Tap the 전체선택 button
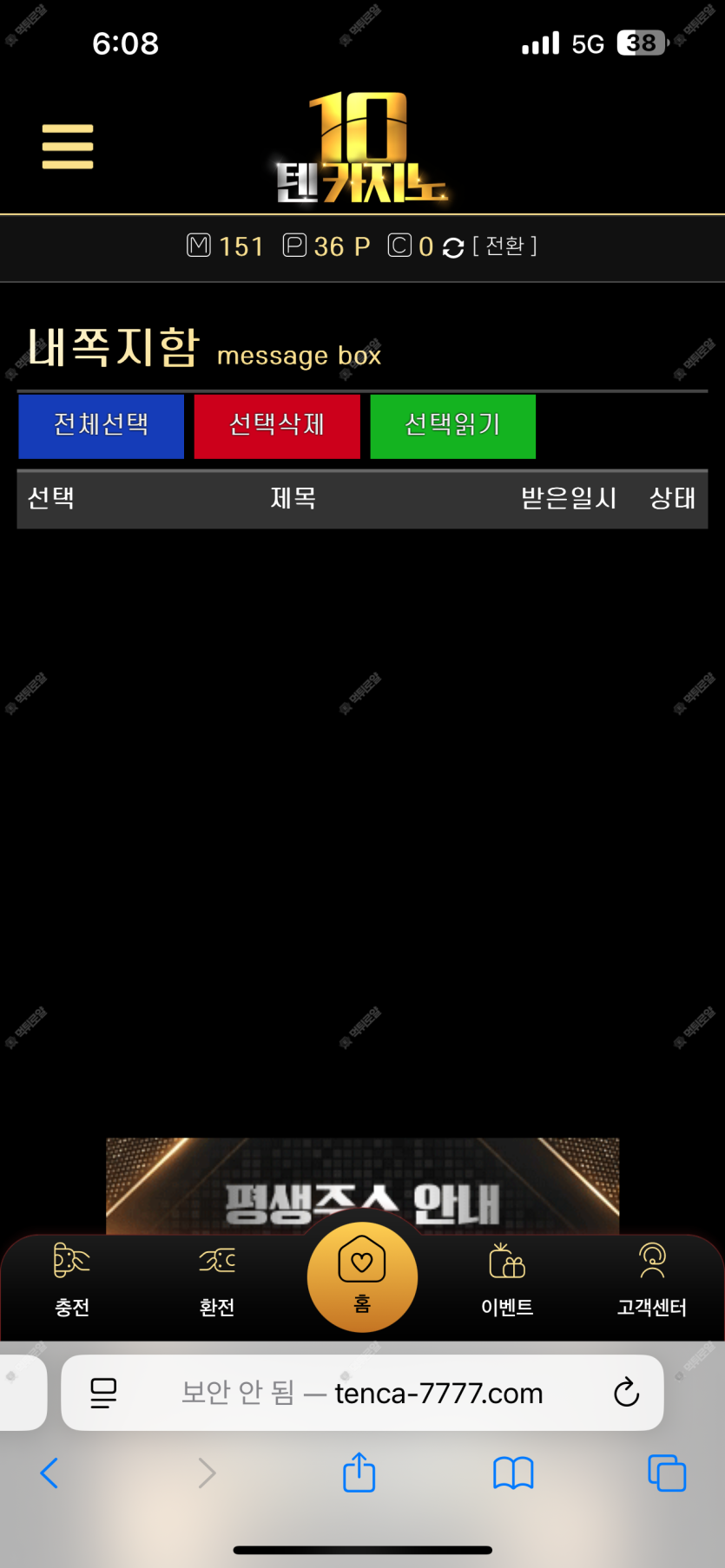The width and height of the screenshot is (725, 1568). coord(101,426)
